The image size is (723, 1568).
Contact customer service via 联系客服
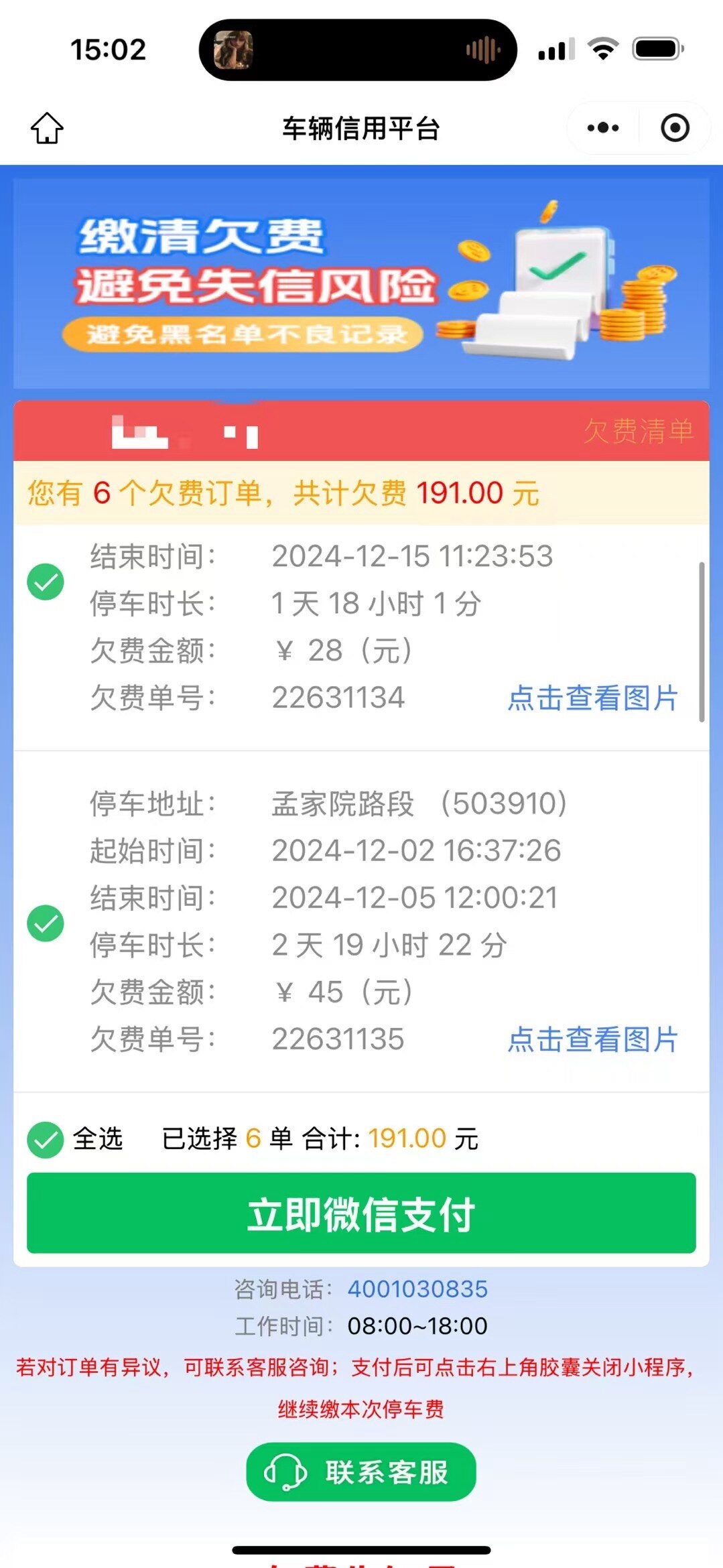[361, 1472]
